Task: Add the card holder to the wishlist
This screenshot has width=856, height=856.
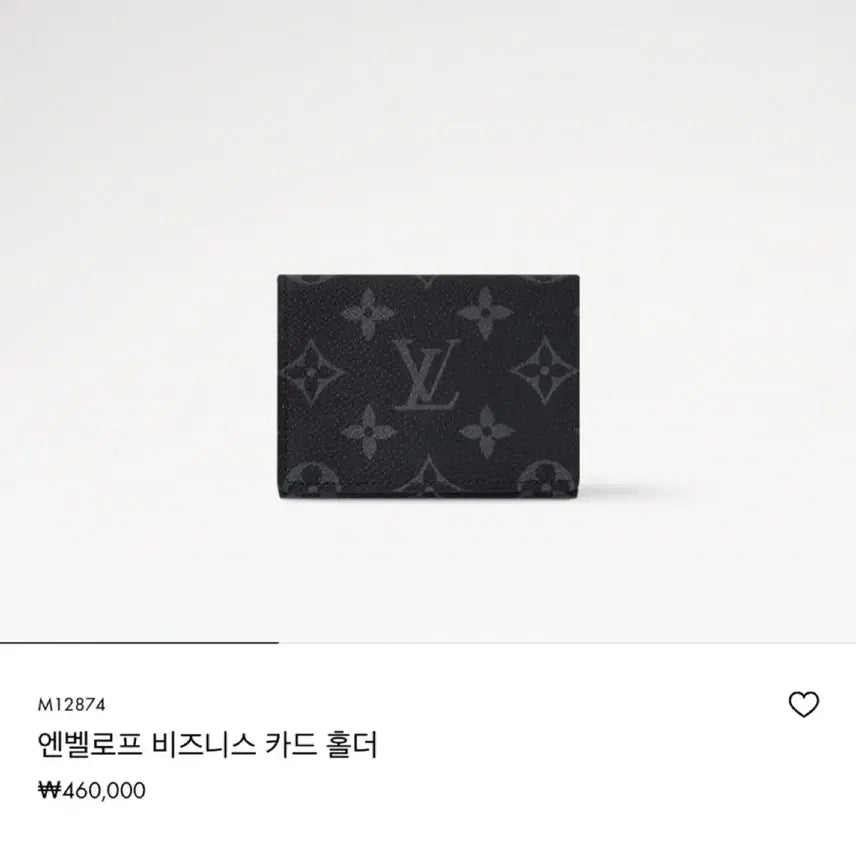Action: (x=803, y=705)
